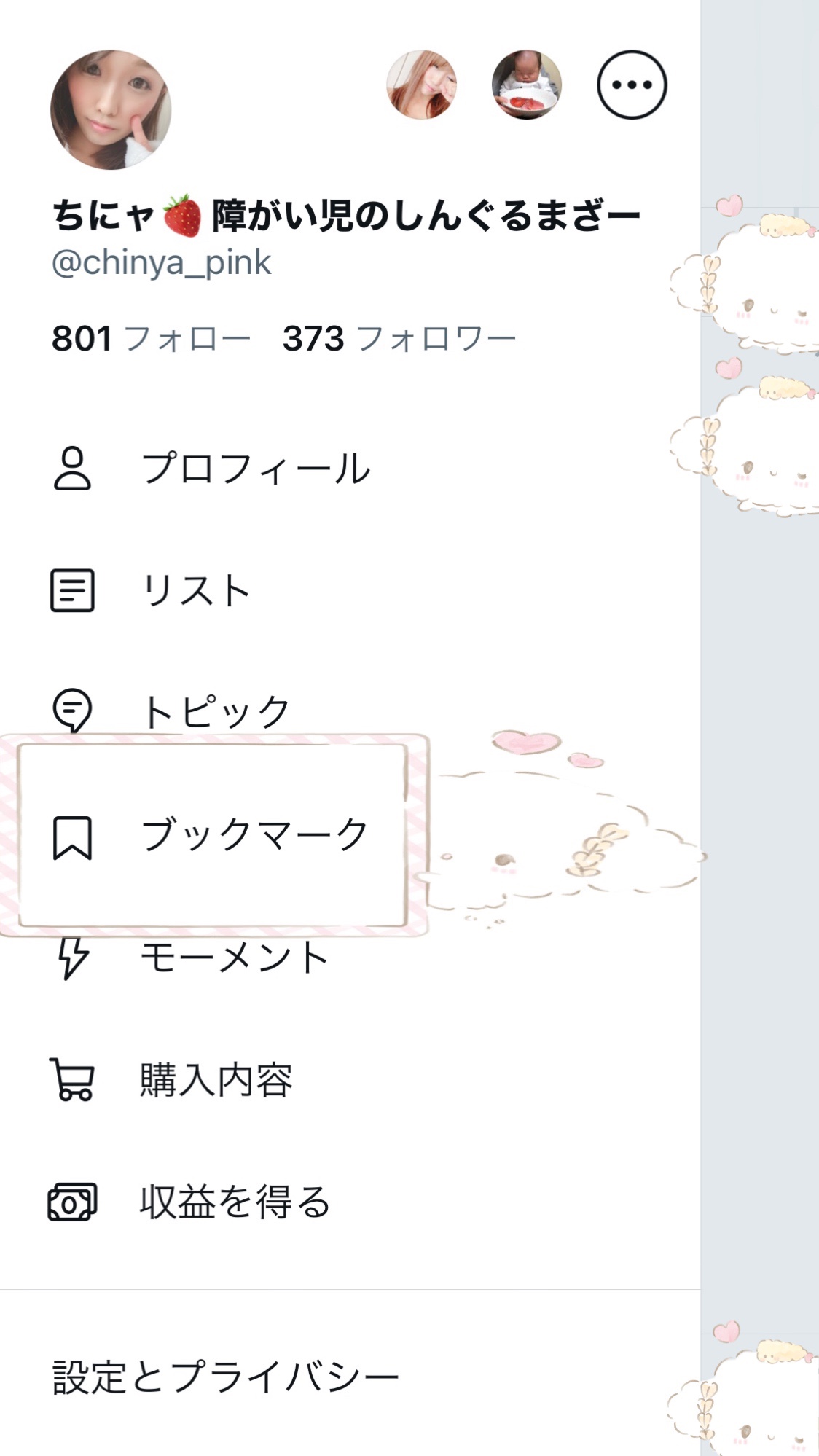
Task: Switch to the account with red-haired avatar
Action: click(x=421, y=85)
